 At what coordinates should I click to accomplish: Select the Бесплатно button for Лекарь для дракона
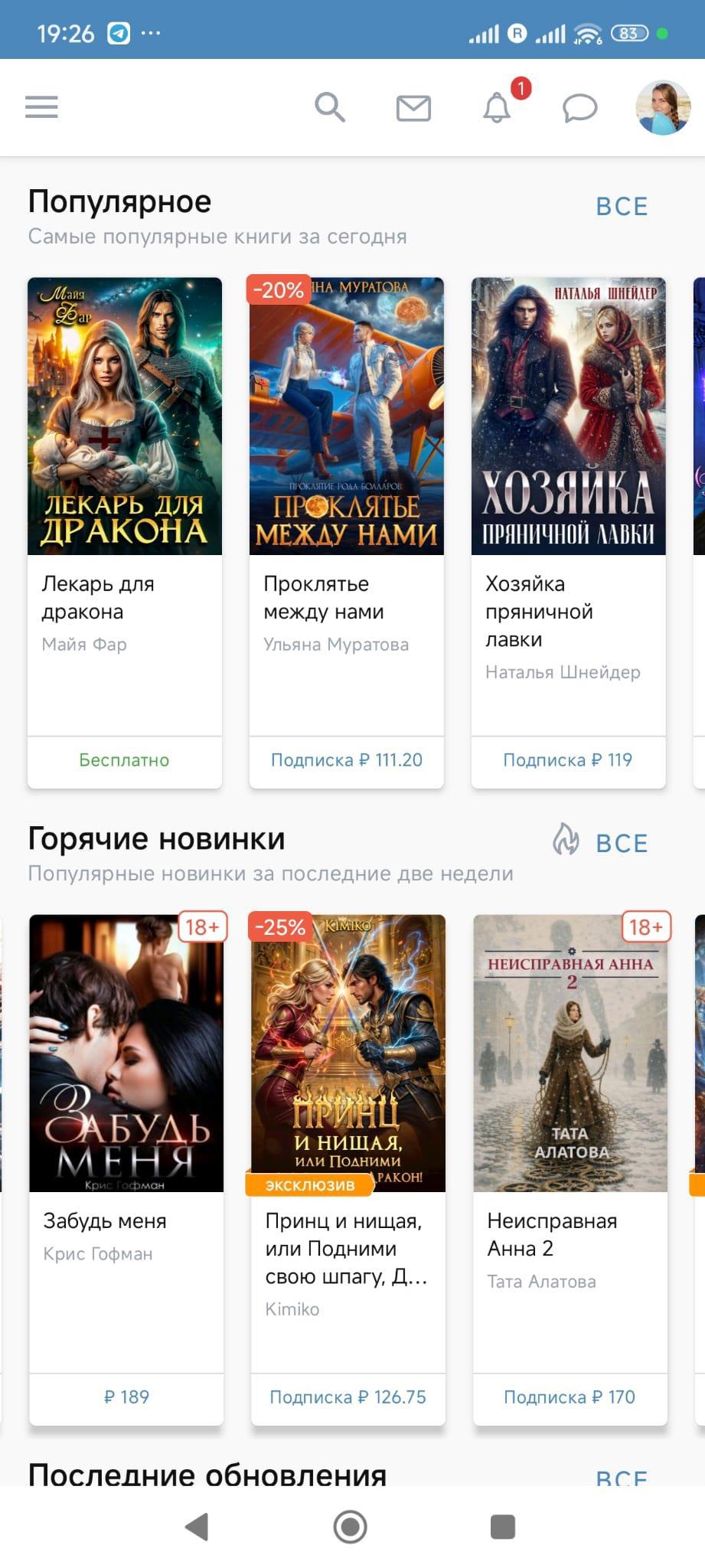[125, 760]
